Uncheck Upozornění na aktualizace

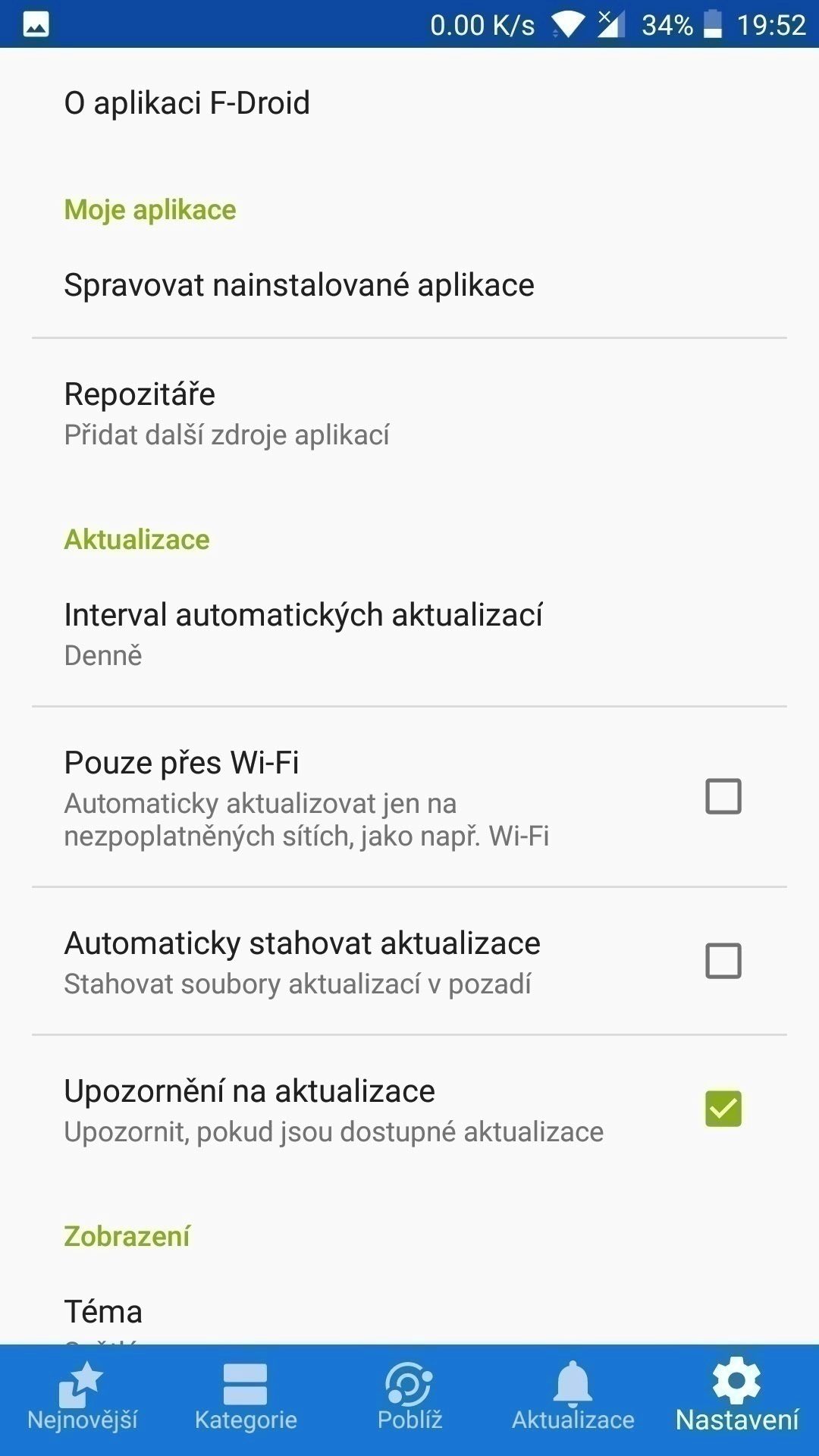723,1109
